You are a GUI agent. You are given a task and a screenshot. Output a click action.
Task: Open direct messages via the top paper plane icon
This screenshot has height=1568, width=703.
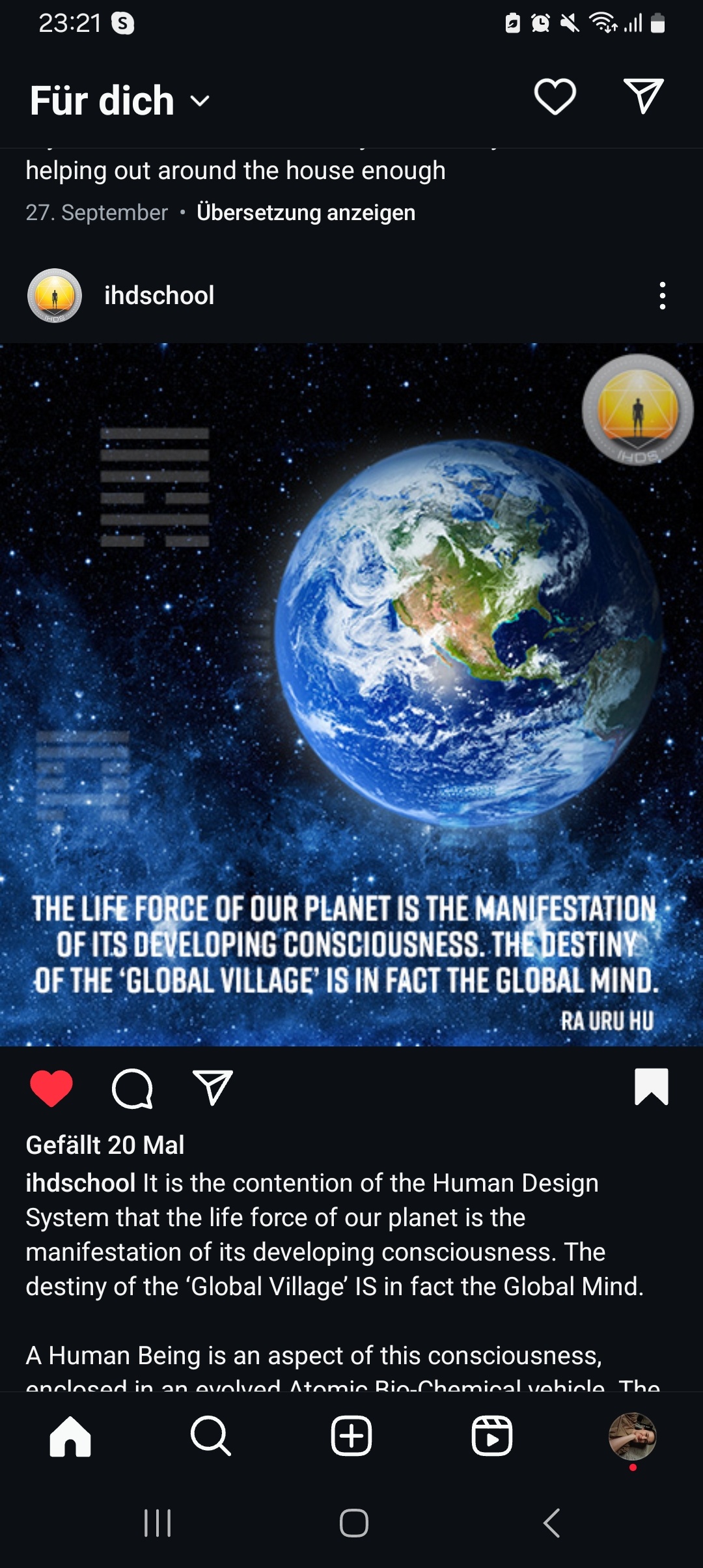coord(643,96)
